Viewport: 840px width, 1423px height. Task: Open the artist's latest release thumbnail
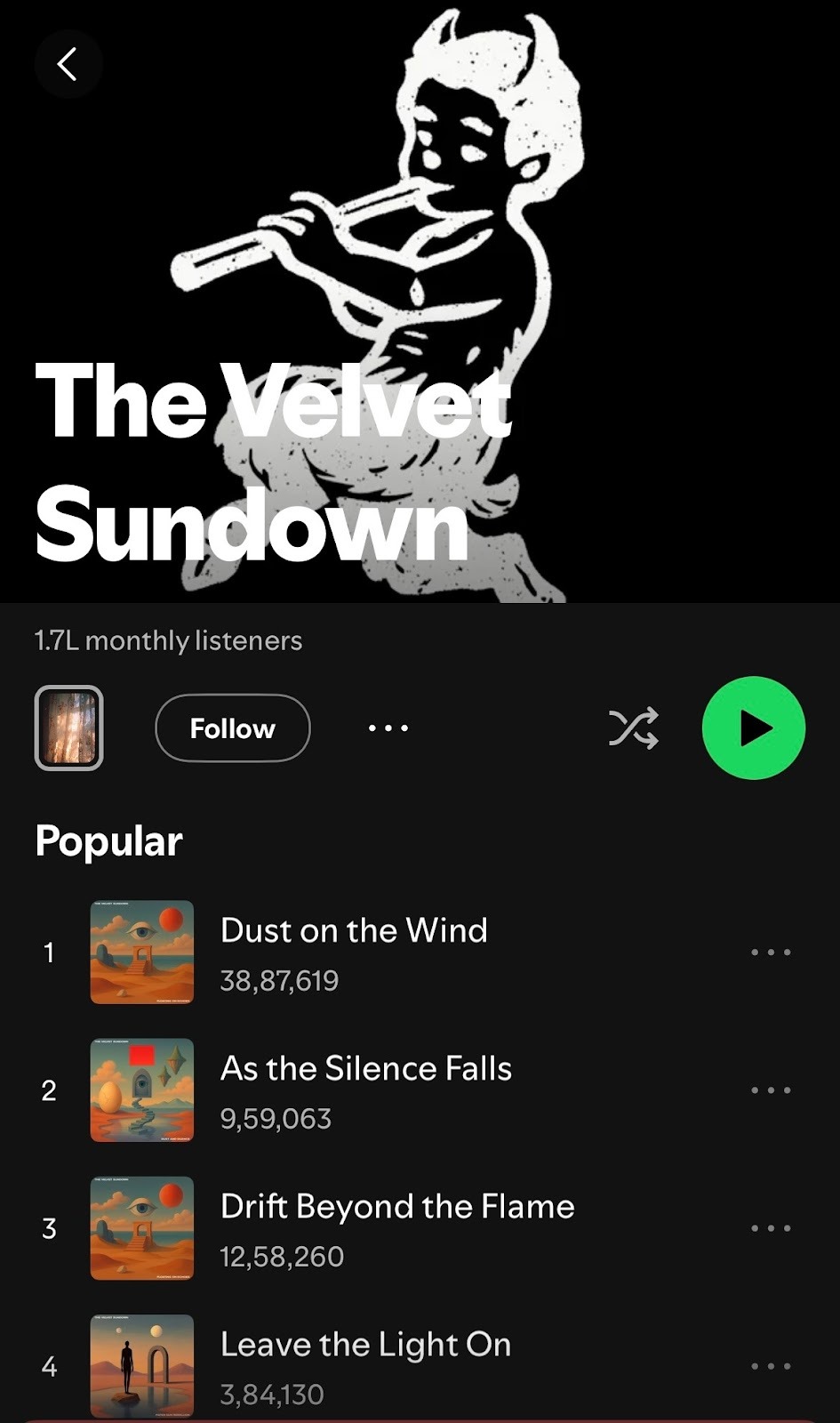point(68,728)
